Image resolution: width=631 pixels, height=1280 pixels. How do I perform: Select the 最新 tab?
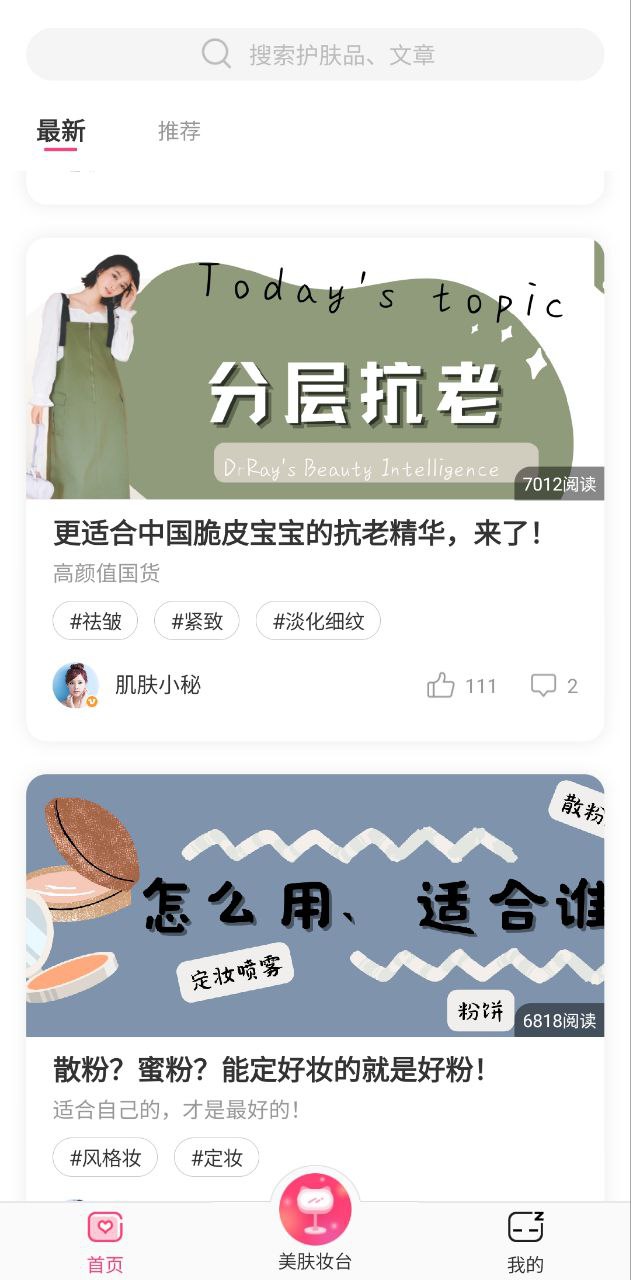(x=61, y=131)
